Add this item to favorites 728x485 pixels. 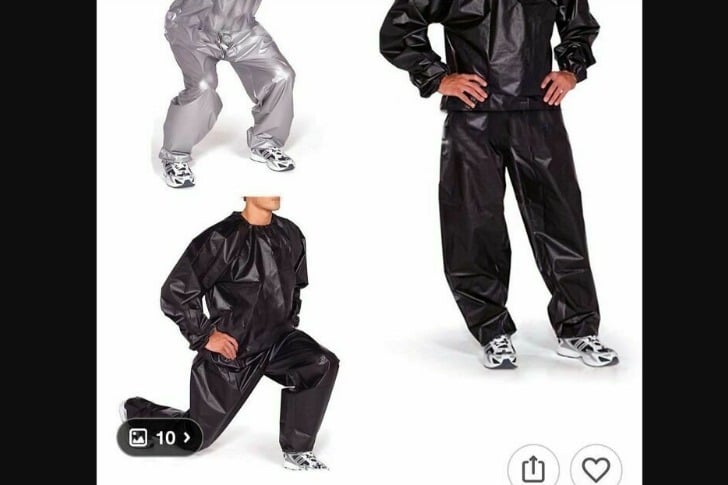point(596,468)
